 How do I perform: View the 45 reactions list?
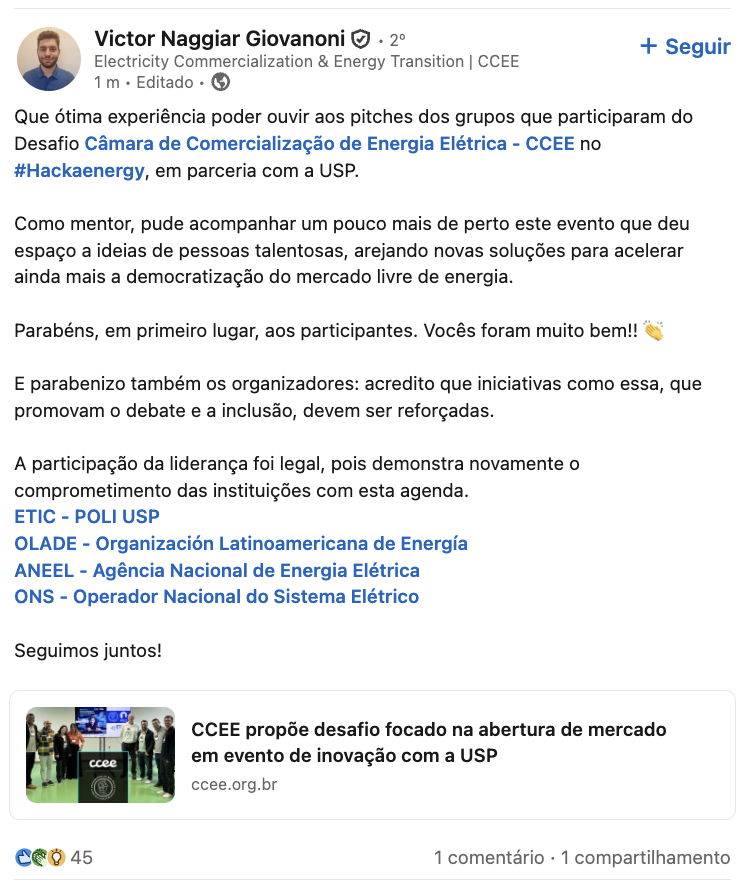(55, 858)
